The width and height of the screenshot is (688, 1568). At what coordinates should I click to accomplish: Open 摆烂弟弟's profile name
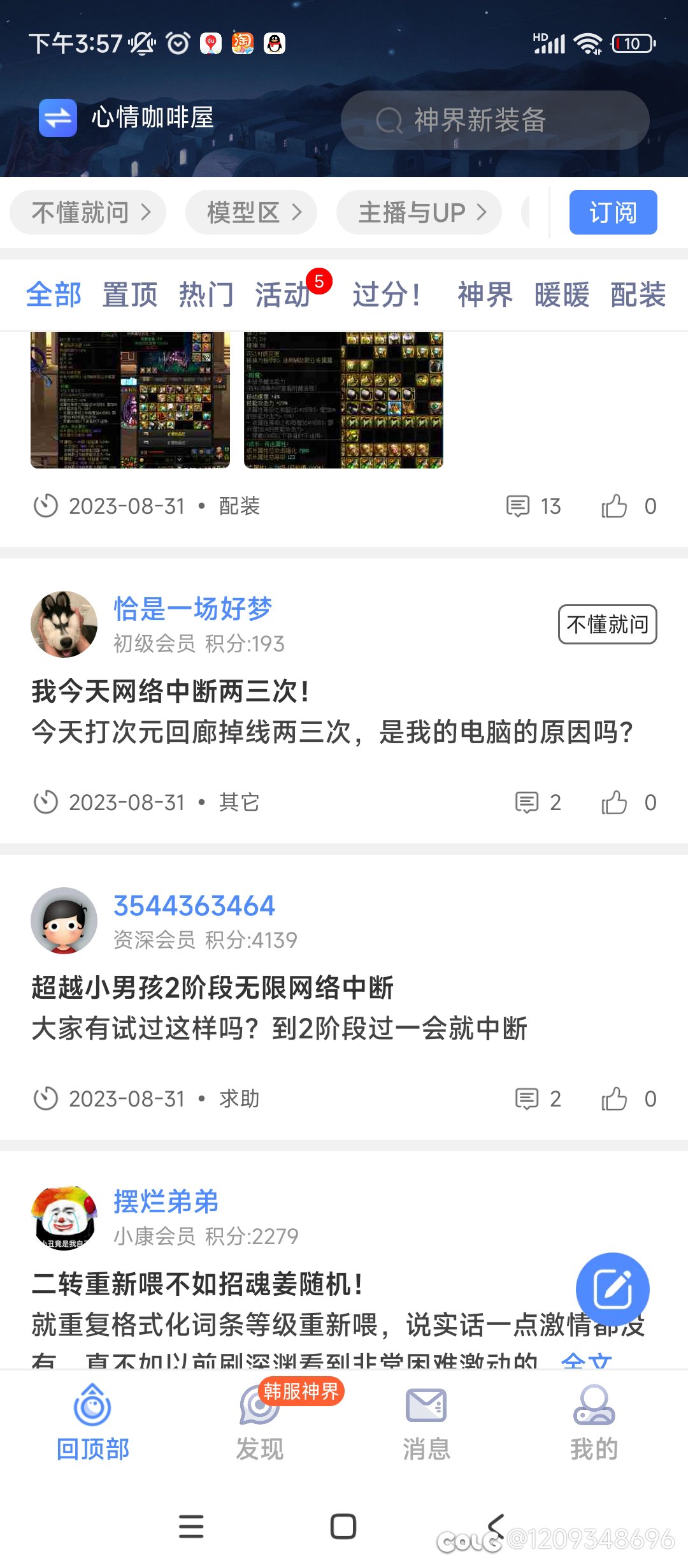tap(166, 1202)
